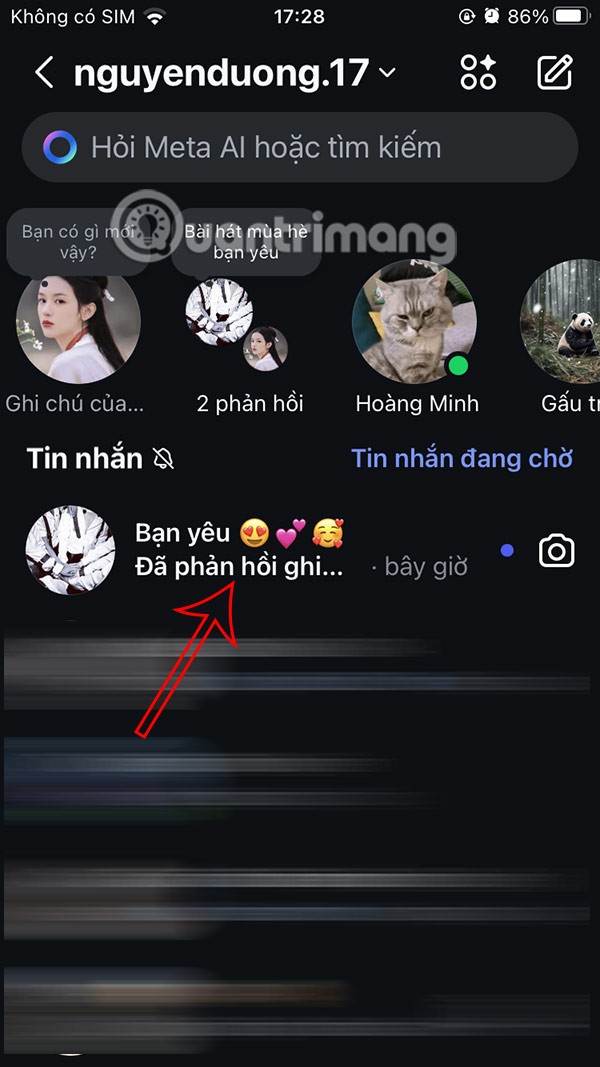Open Tin nhắn đang chờ requests
The height and width of the screenshot is (1067, 600).
coord(462,458)
